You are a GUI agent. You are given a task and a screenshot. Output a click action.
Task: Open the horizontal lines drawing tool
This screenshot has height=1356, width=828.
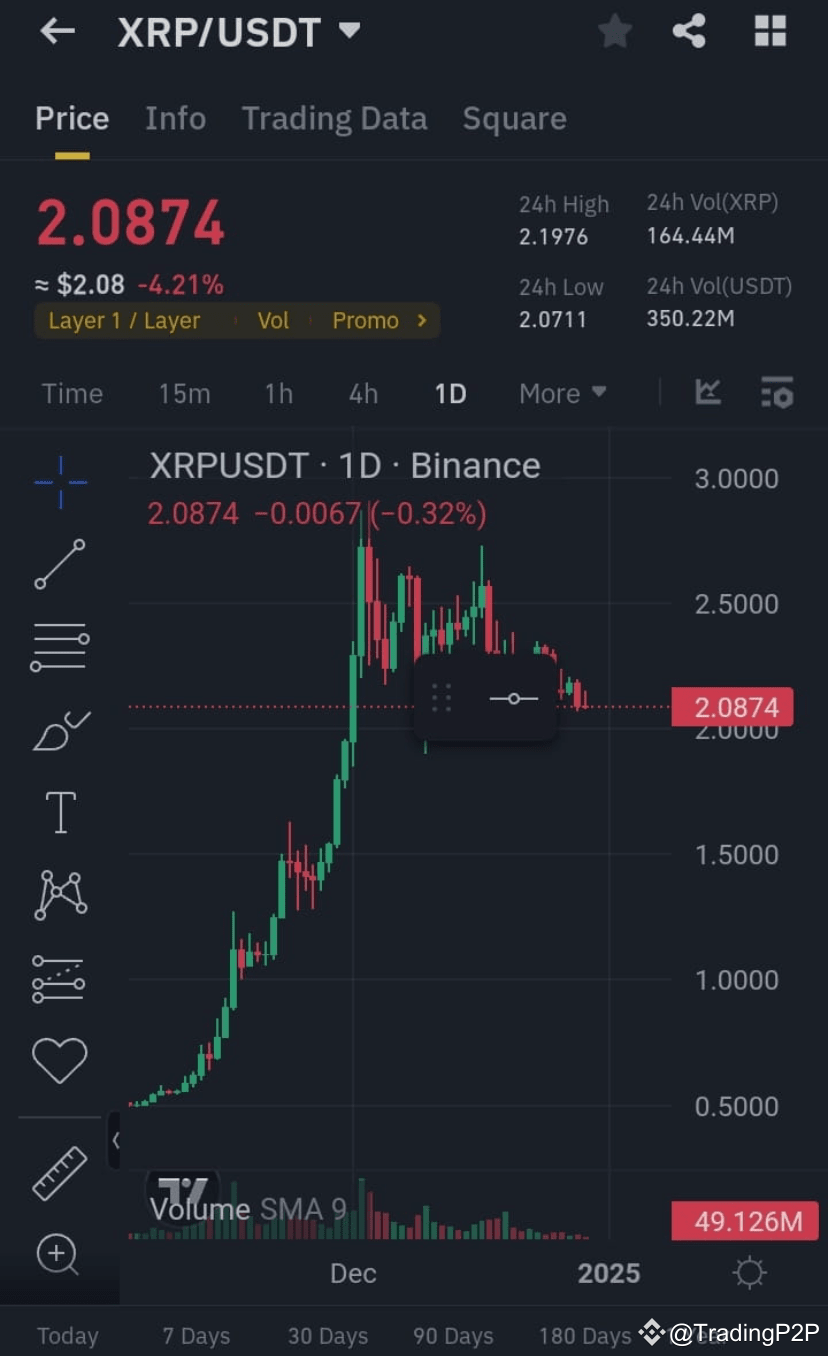coord(59,645)
